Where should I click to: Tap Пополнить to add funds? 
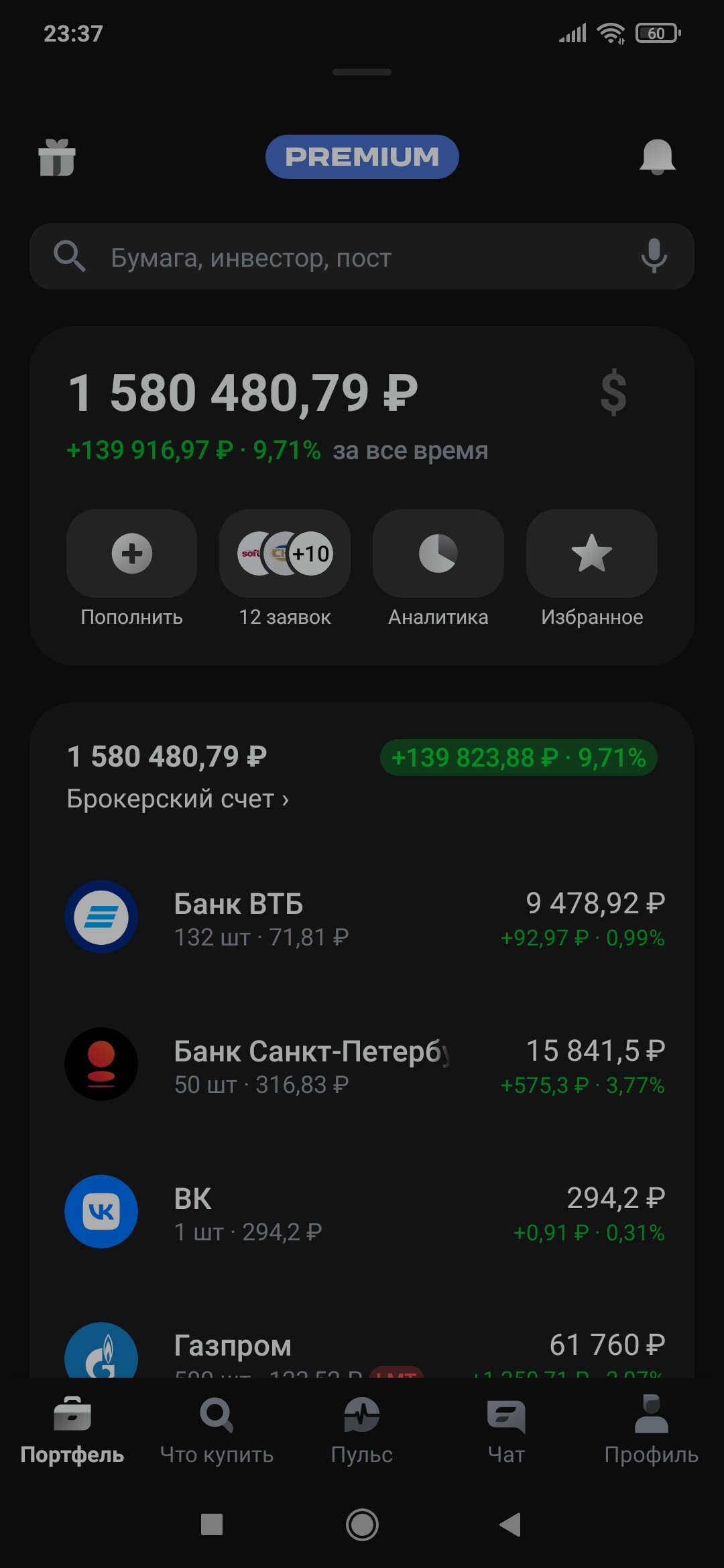tap(131, 555)
